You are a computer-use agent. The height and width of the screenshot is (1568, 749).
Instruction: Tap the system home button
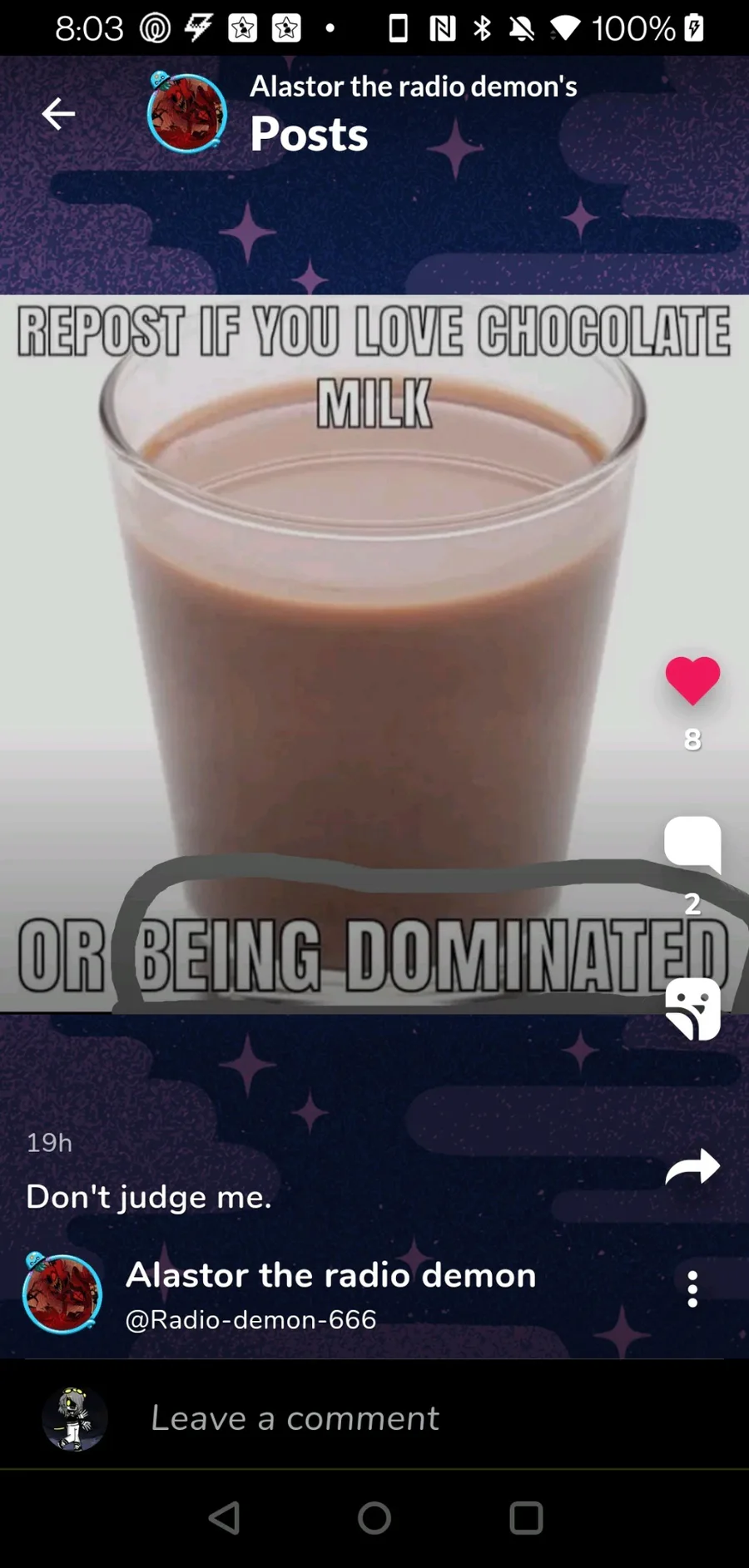[374, 1518]
